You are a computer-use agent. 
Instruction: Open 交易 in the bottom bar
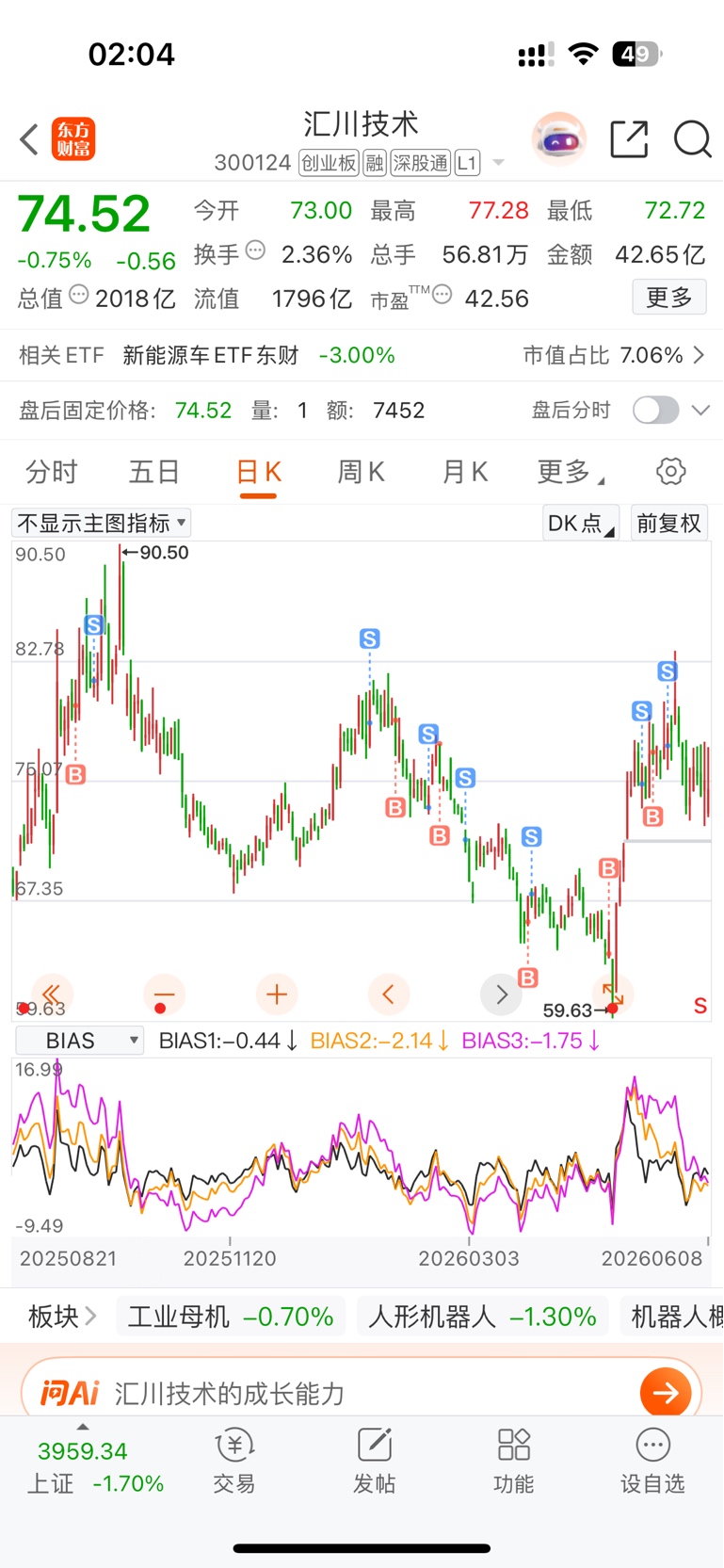point(234,1462)
